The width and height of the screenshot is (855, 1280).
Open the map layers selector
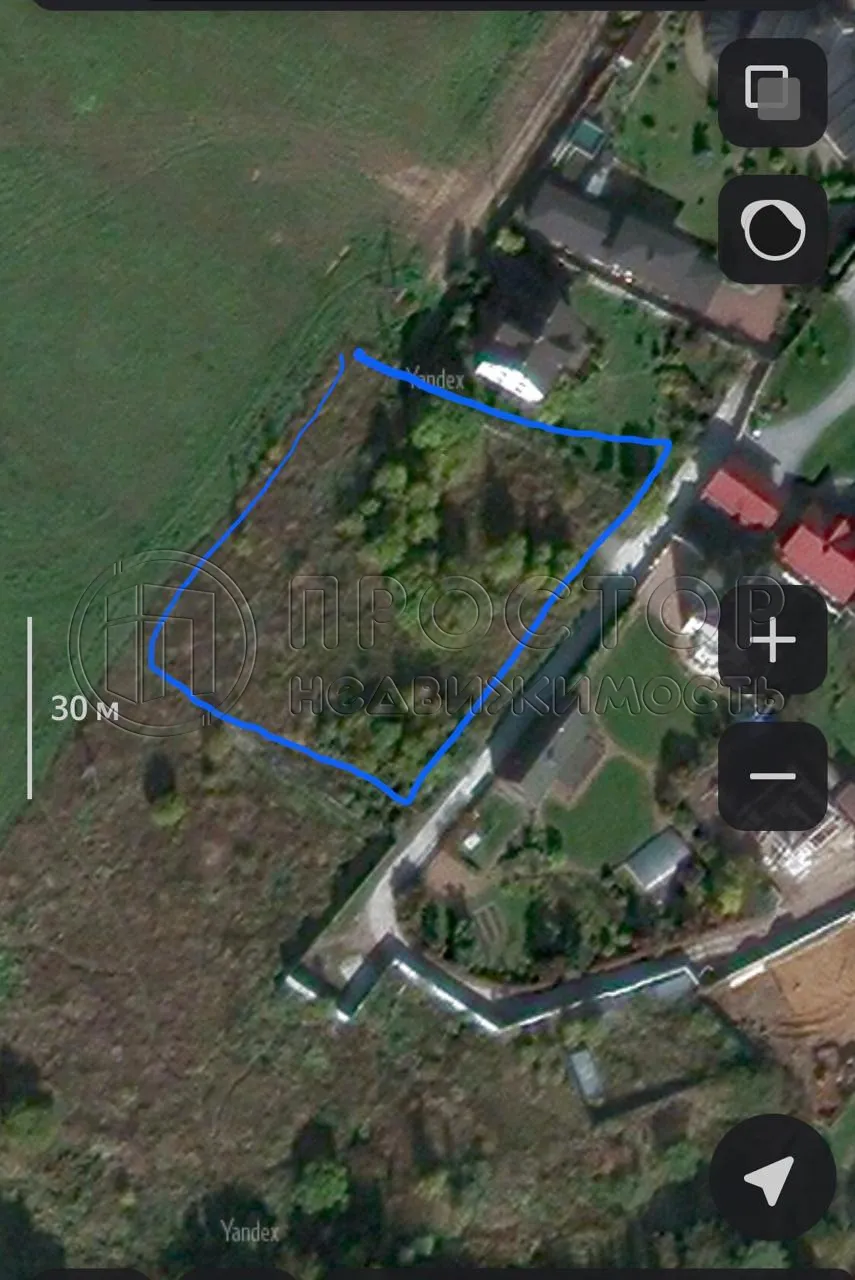point(772,93)
